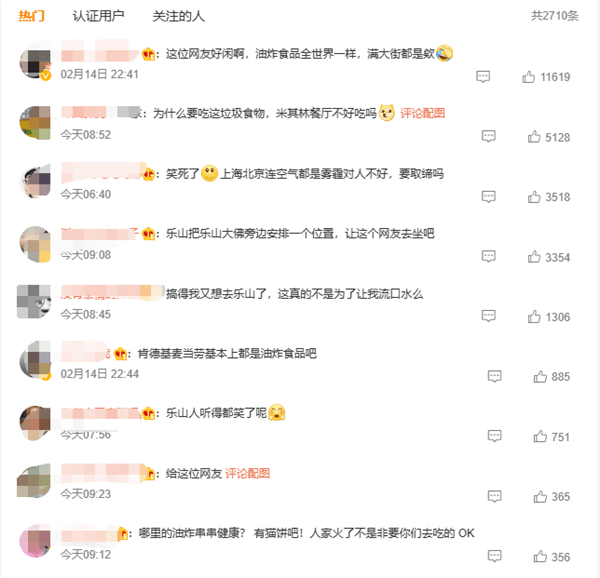
Task: Reply to the 肯德基麦当劳 comment
Action: pos(493,377)
